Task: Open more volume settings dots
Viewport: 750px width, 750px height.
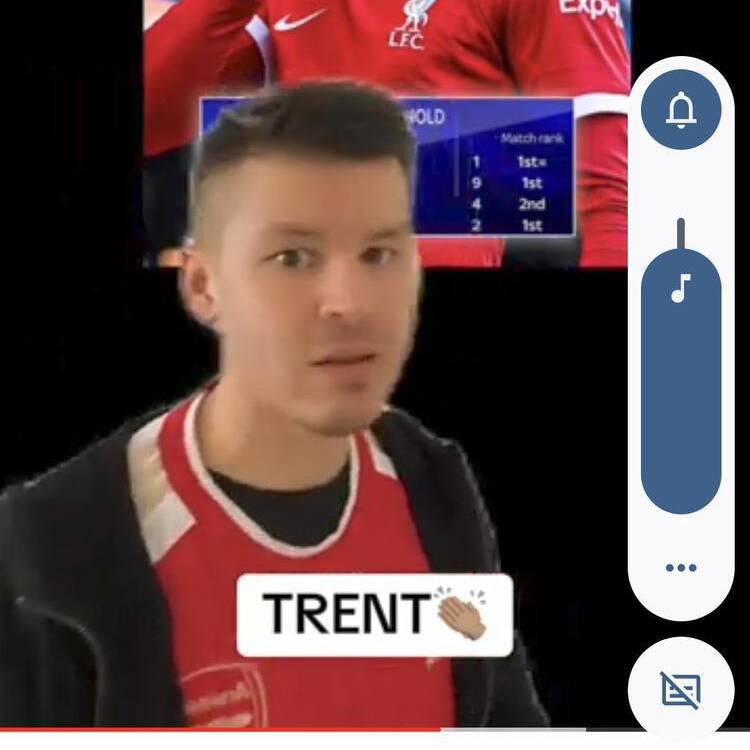Action: [x=681, y=568]
